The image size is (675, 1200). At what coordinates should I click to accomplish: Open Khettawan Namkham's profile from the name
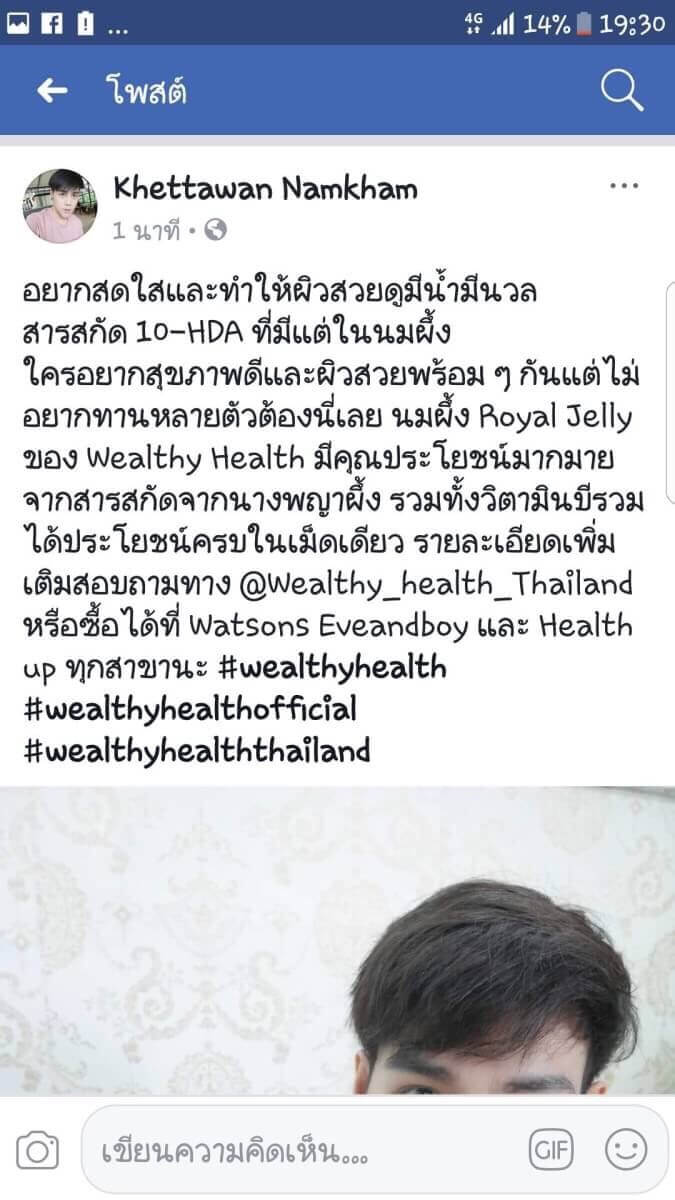(x=265, y=188)
